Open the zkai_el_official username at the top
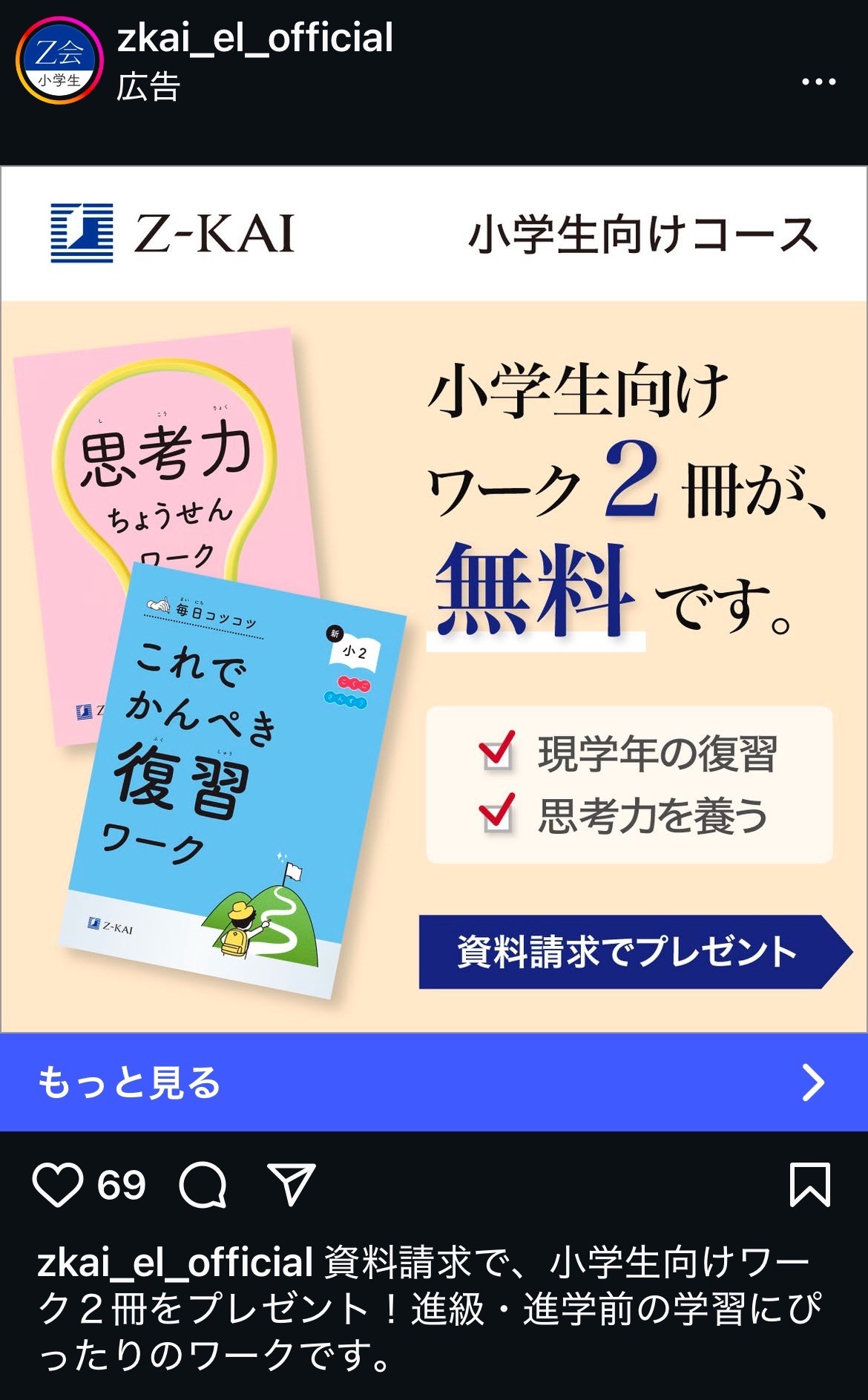This screenshot has height=1400, width=868. [x=255, y=39]
